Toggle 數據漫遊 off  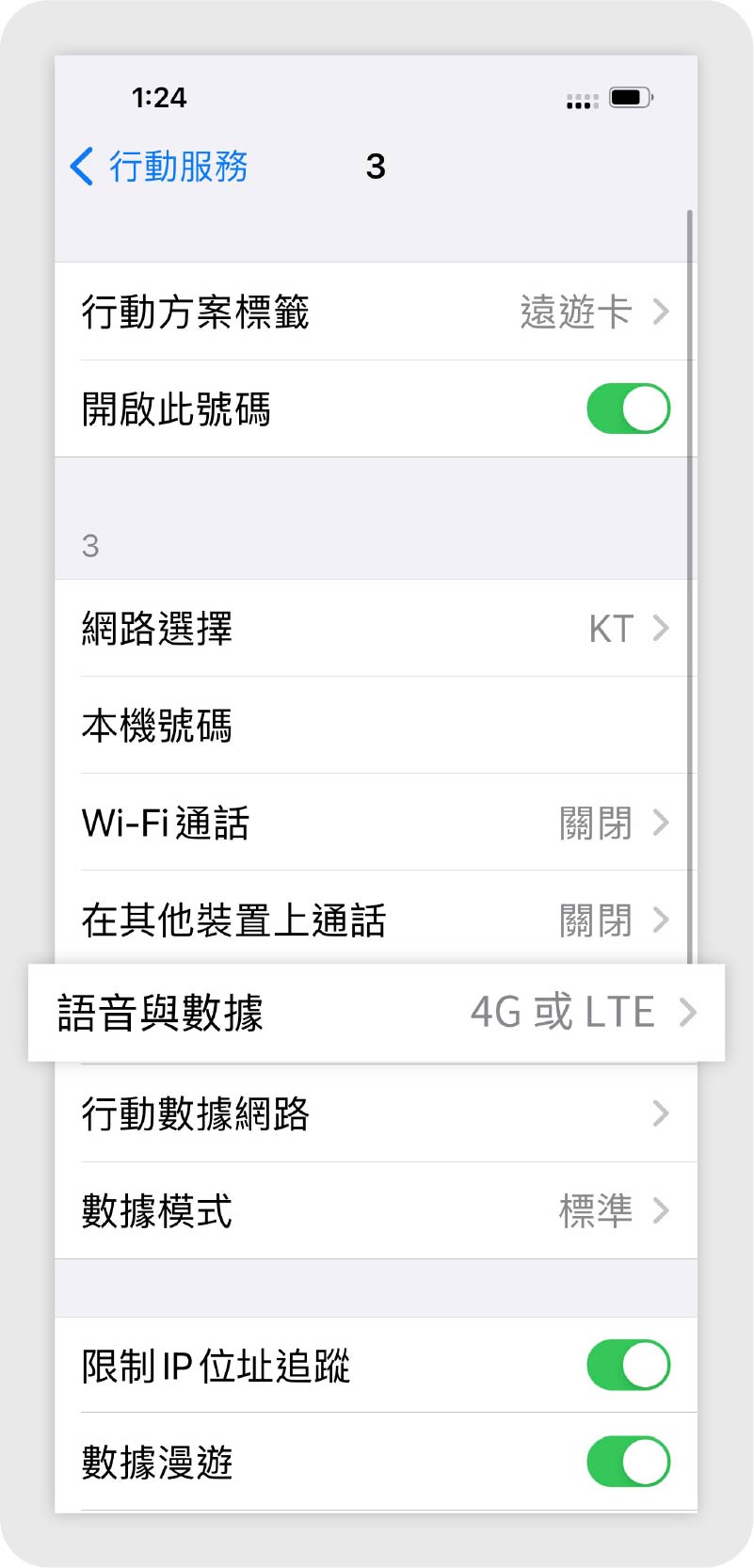[x=628, y=1463]
